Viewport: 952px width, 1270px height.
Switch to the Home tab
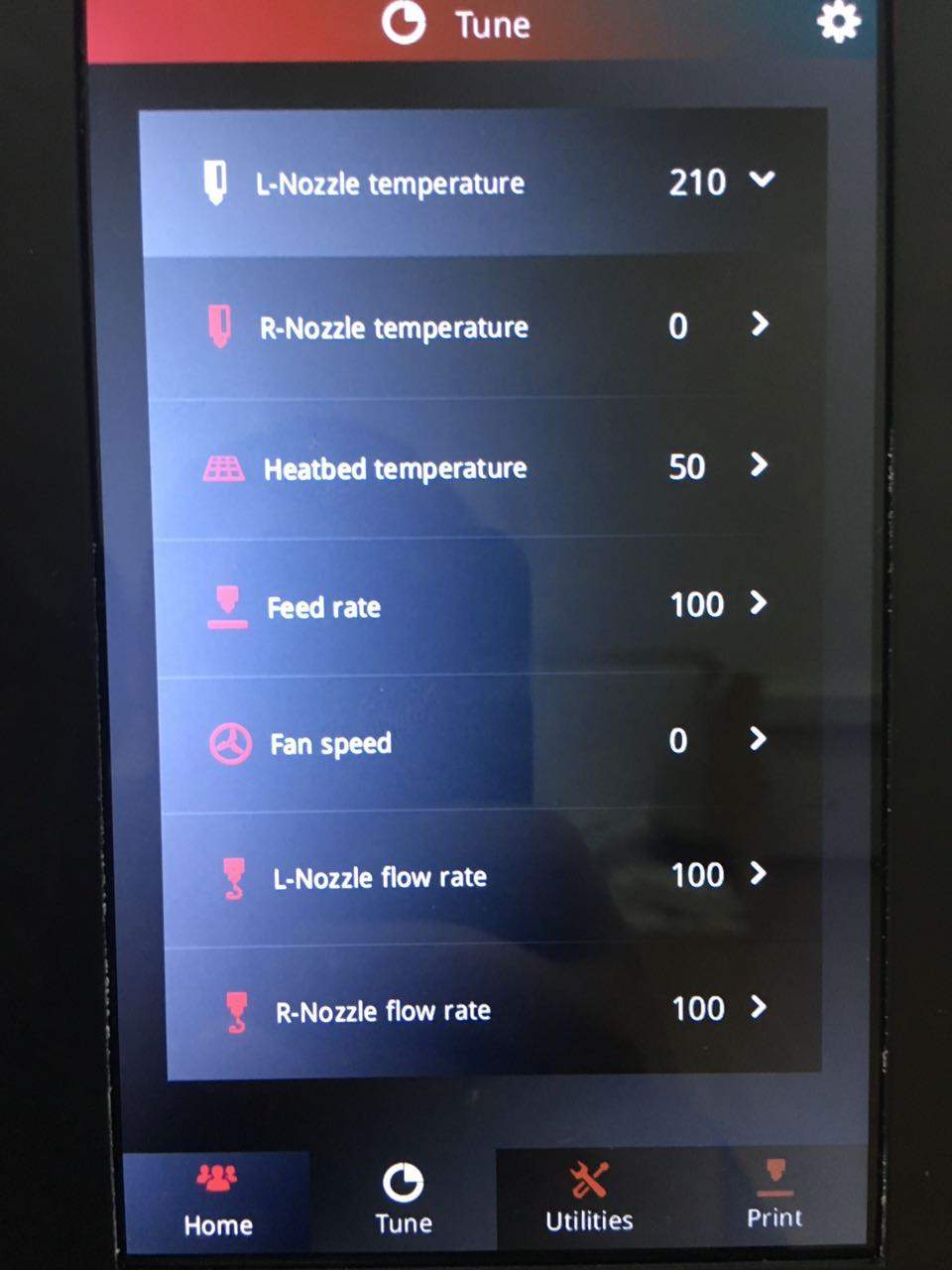[218, 1201]
